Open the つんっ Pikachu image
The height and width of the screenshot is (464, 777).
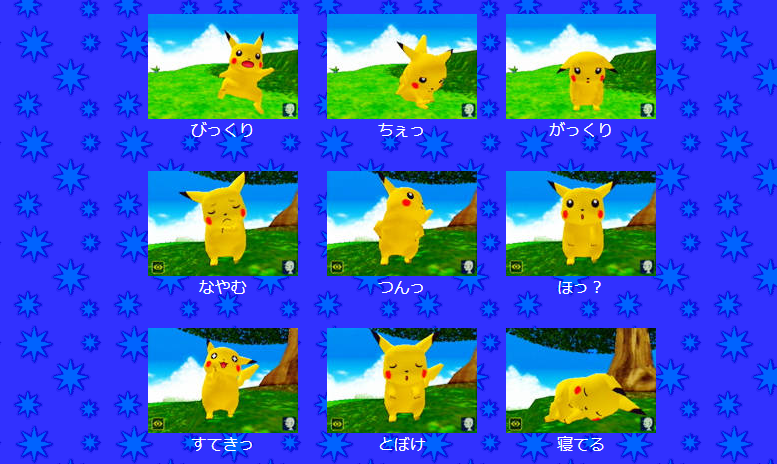click(x=401, y=223)
